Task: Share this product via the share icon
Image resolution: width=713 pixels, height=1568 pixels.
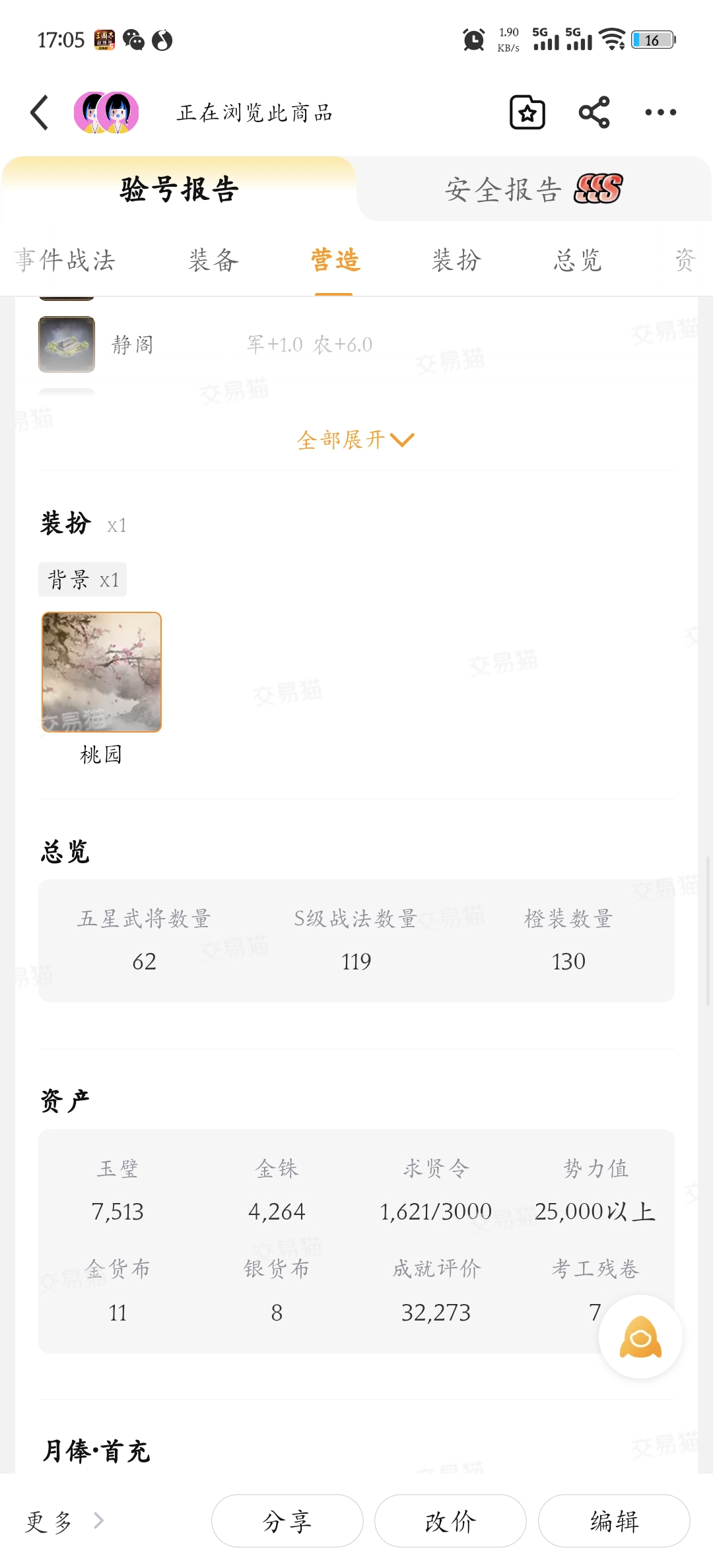Action: 594,113
